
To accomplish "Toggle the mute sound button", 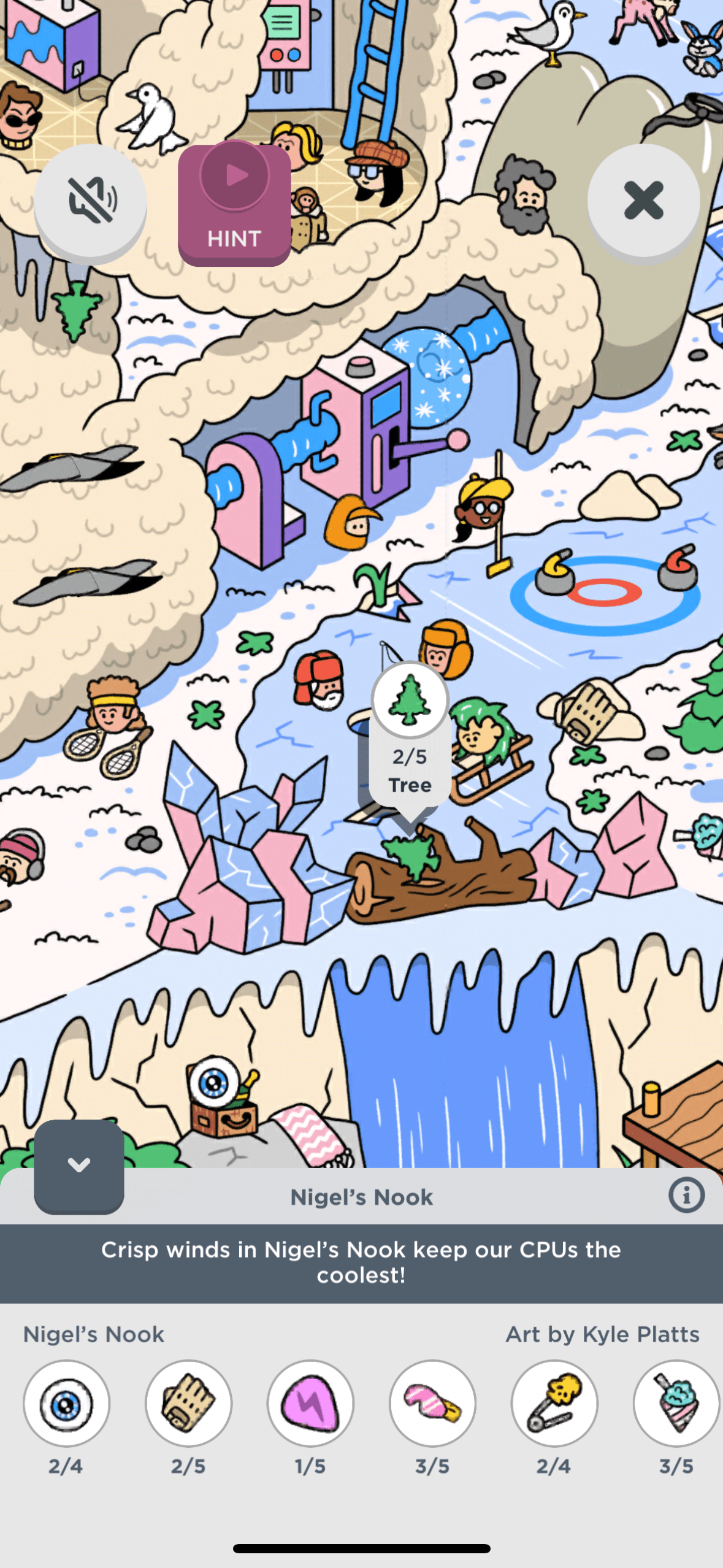I will coord(91,201).
